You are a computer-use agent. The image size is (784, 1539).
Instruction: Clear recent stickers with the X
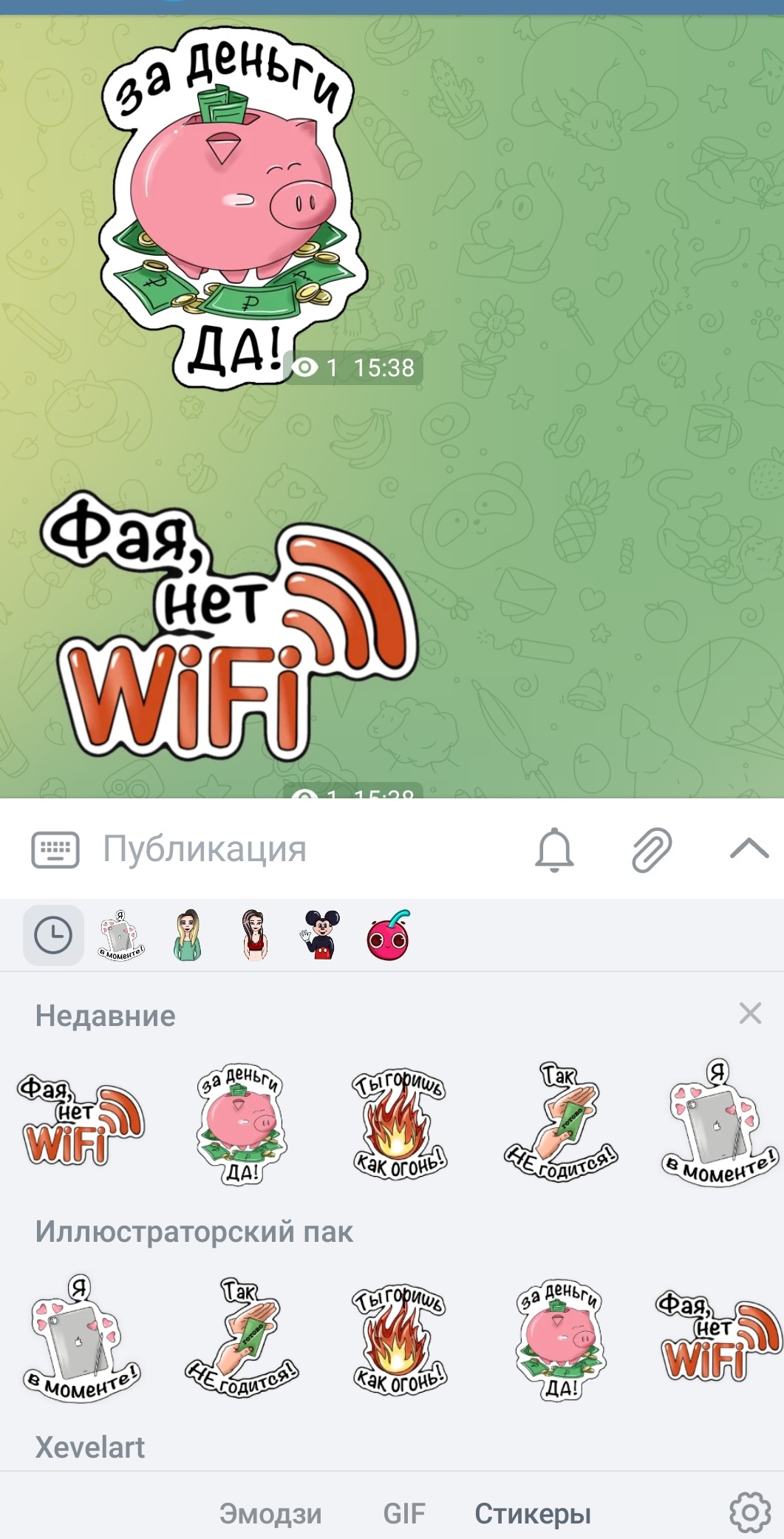click(x=750, y=1013)
